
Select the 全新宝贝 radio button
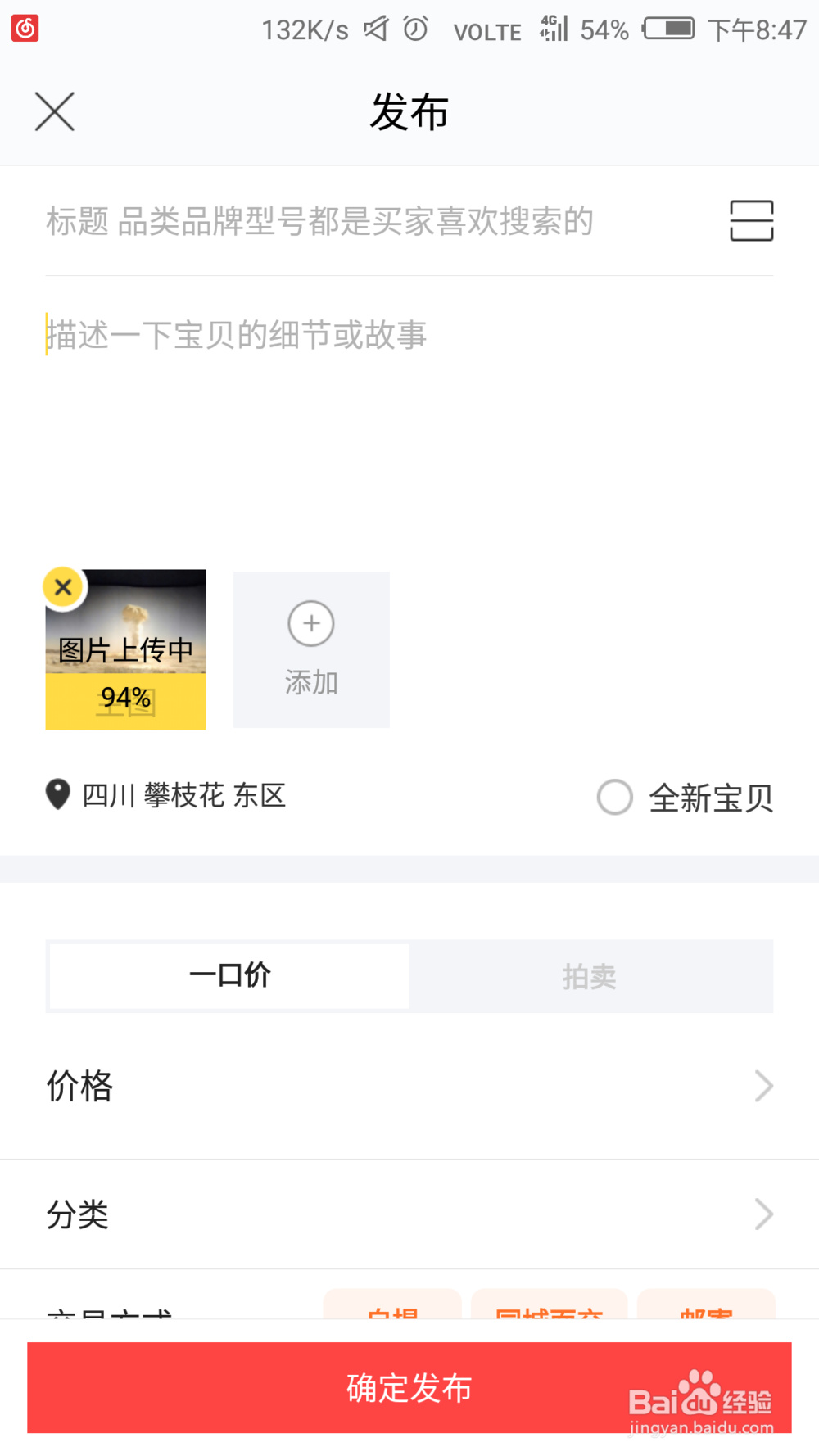tap(614, 797)
